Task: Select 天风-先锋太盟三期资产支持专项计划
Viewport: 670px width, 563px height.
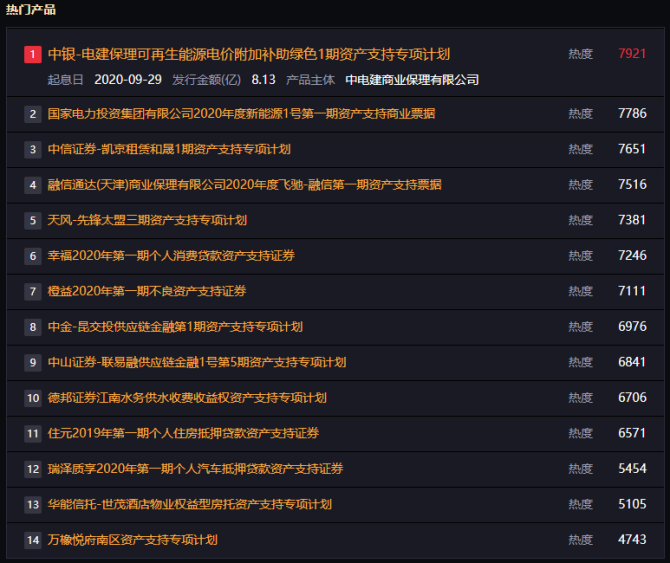Action: pyautogui.click(x=147, y=220)
